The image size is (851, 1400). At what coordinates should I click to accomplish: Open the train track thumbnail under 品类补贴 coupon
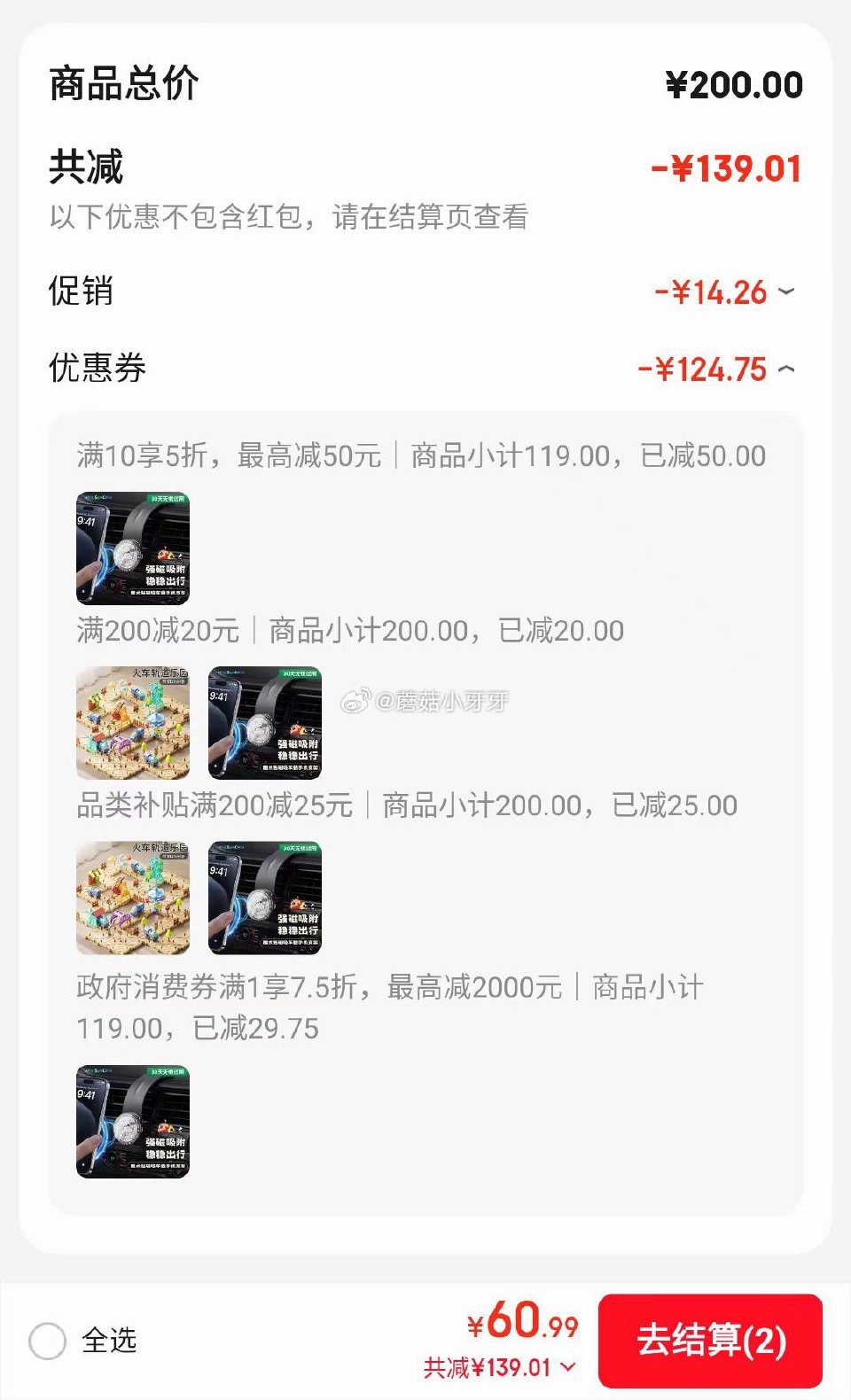coord(131,898)
